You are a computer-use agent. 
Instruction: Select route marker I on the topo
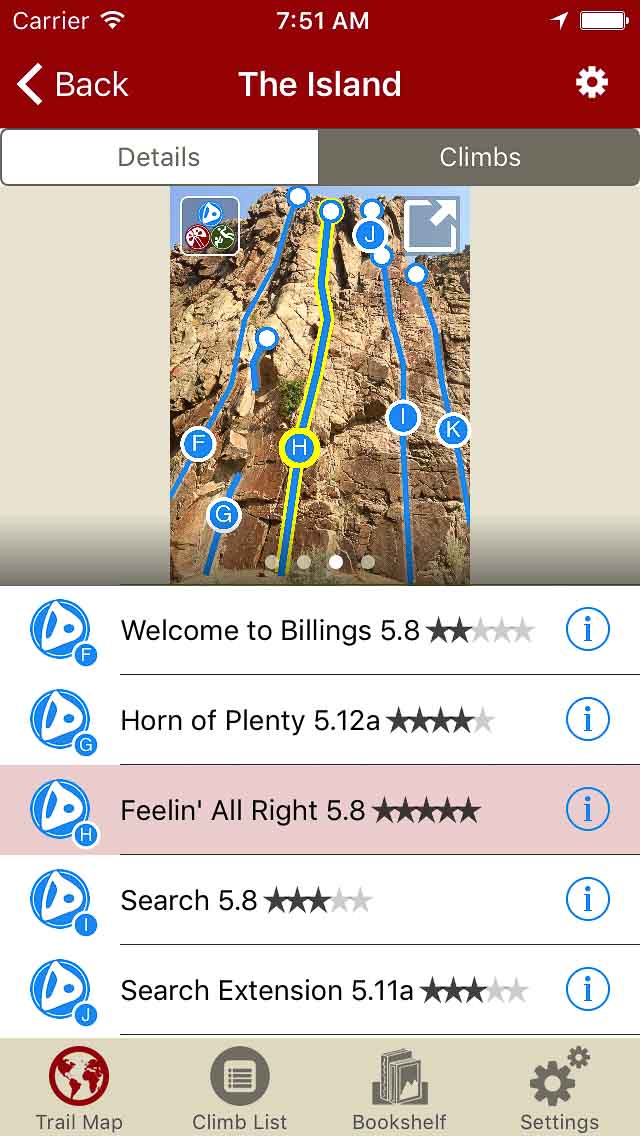[402, 416]
